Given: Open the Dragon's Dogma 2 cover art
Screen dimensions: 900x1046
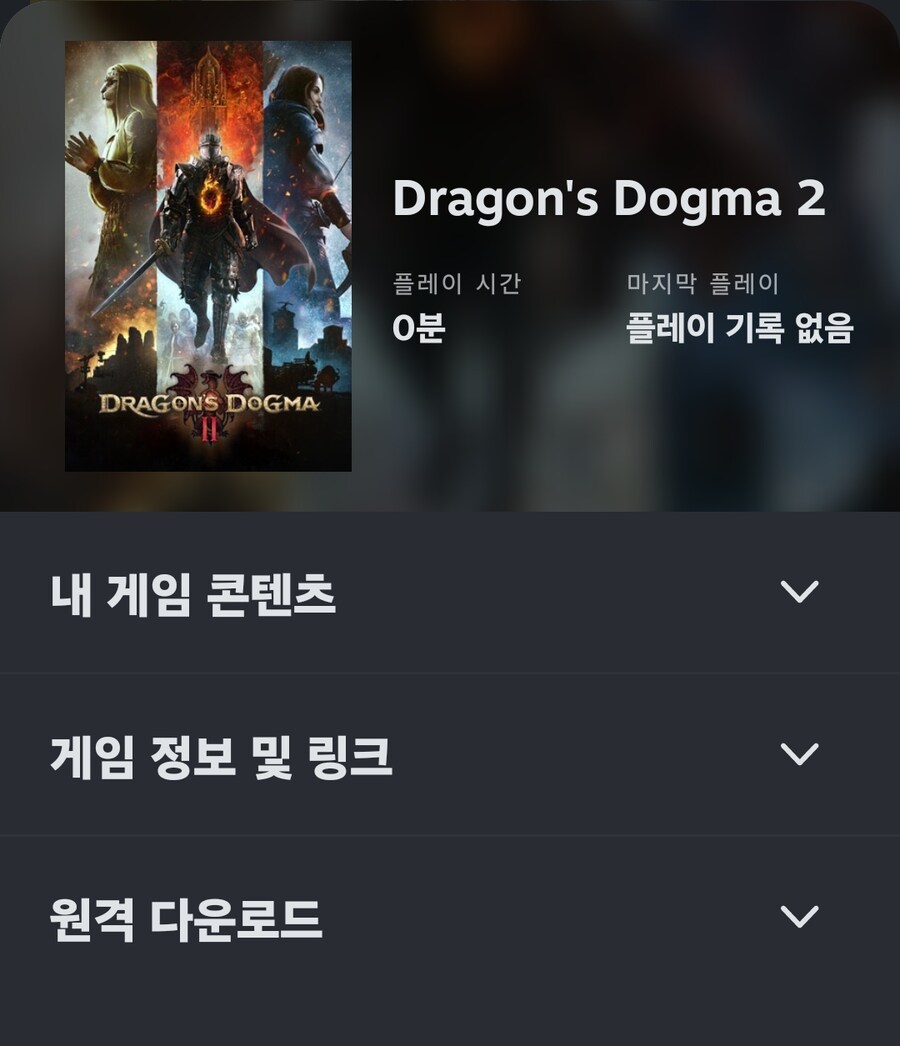Looking at the screenshot, I should click(x=207, y=253).
